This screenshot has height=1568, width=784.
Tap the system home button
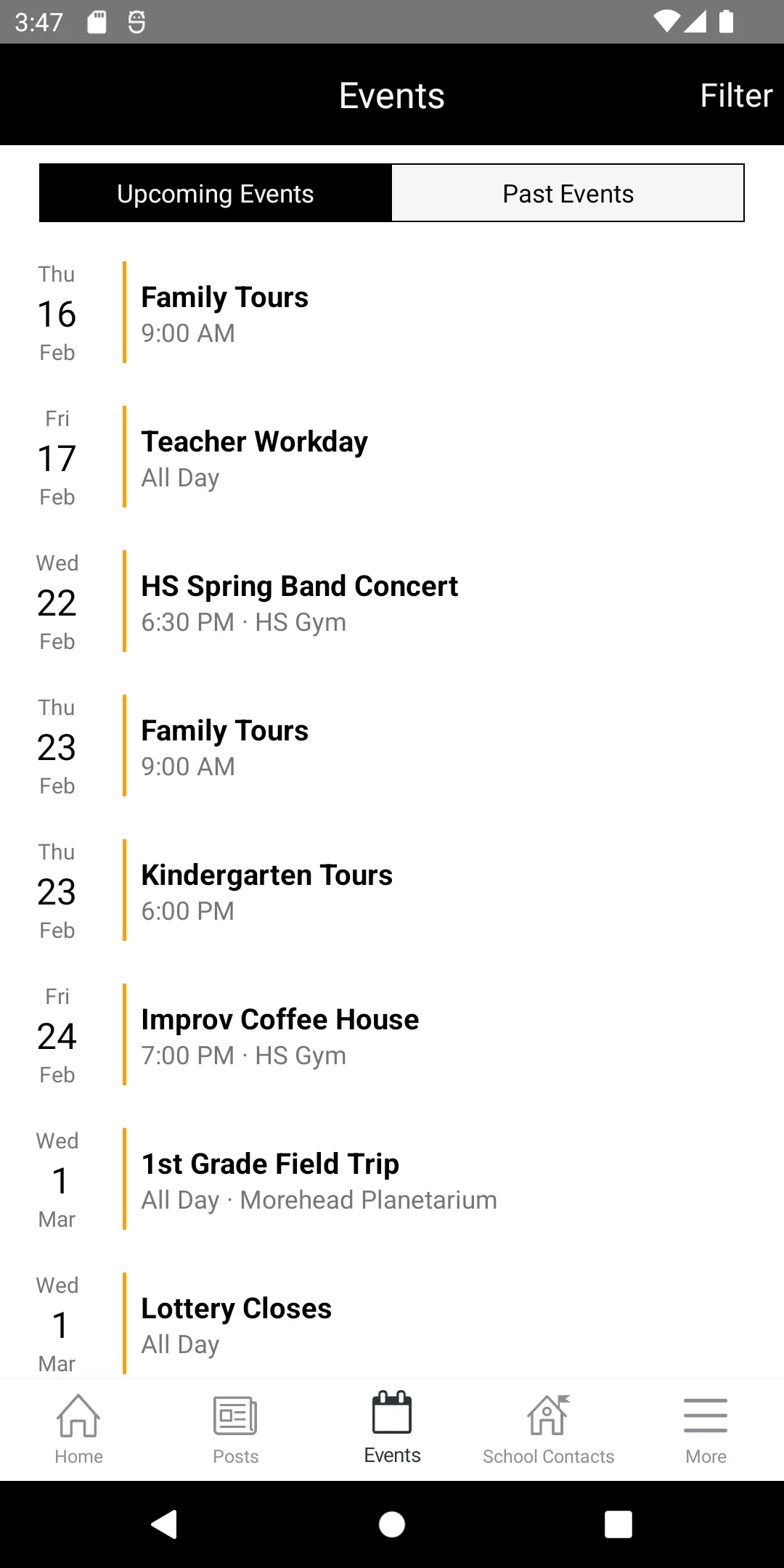[x=392, y=1524]
